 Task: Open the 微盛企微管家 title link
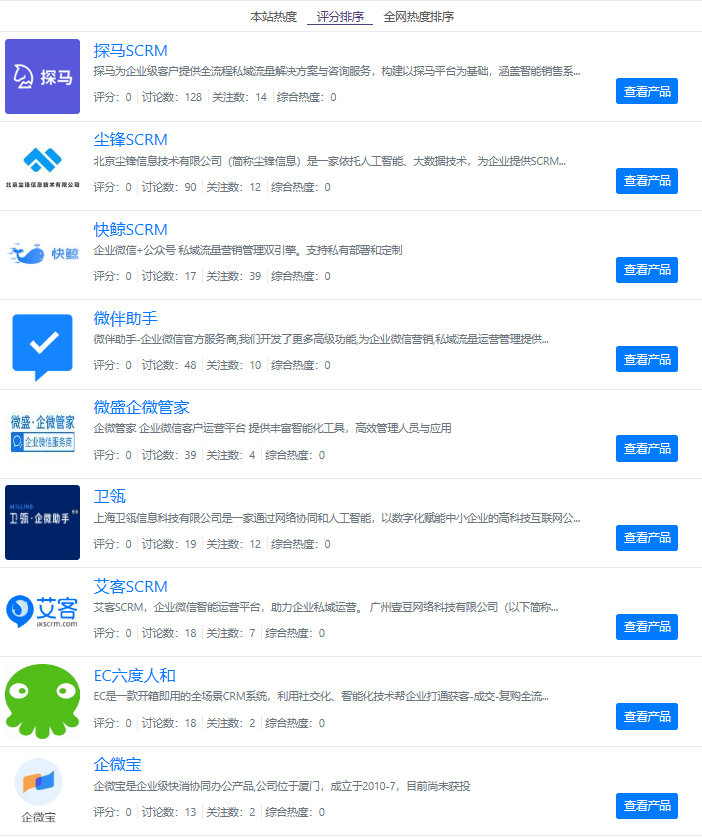(x=141, y=407)
